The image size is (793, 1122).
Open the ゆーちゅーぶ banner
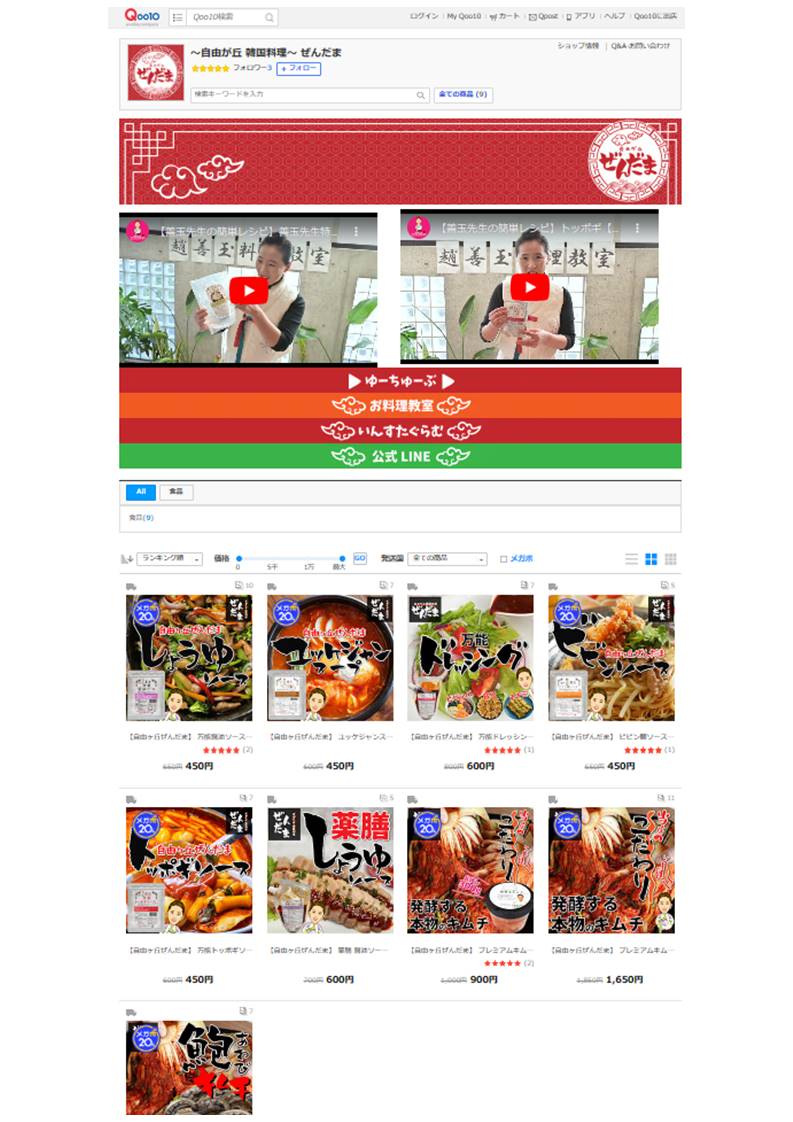(400, 381)
